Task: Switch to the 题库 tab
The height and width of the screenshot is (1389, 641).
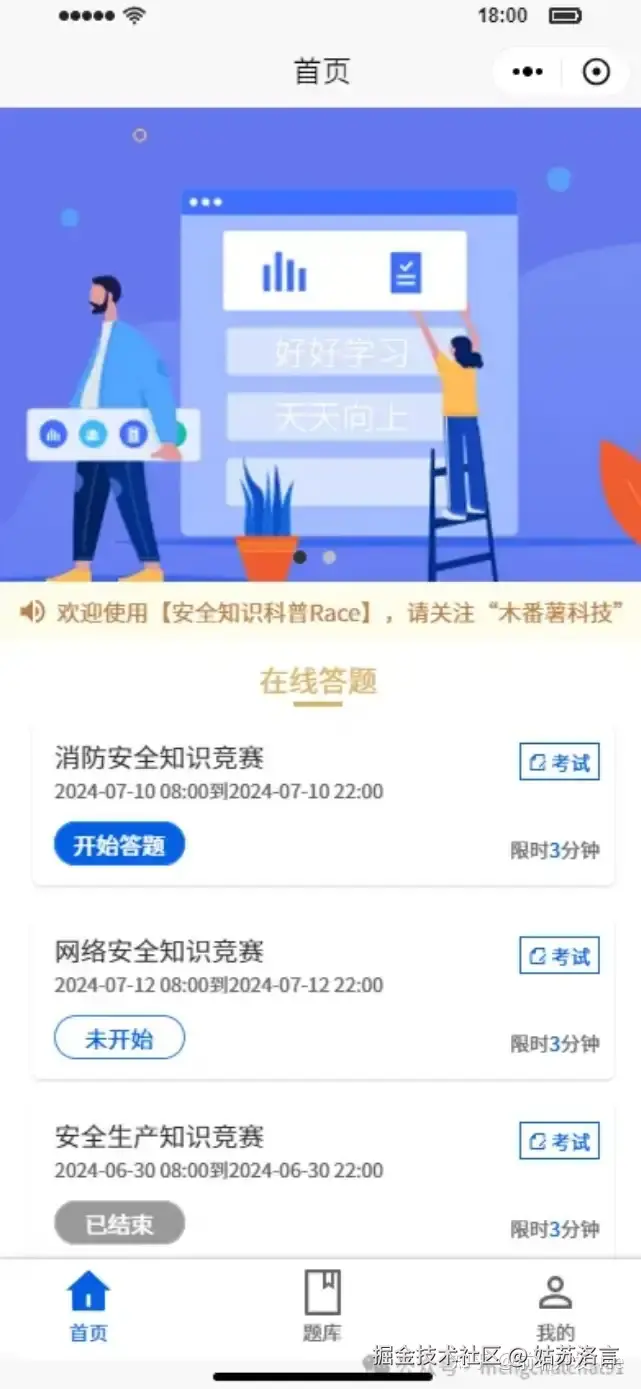Action: 322,1304
